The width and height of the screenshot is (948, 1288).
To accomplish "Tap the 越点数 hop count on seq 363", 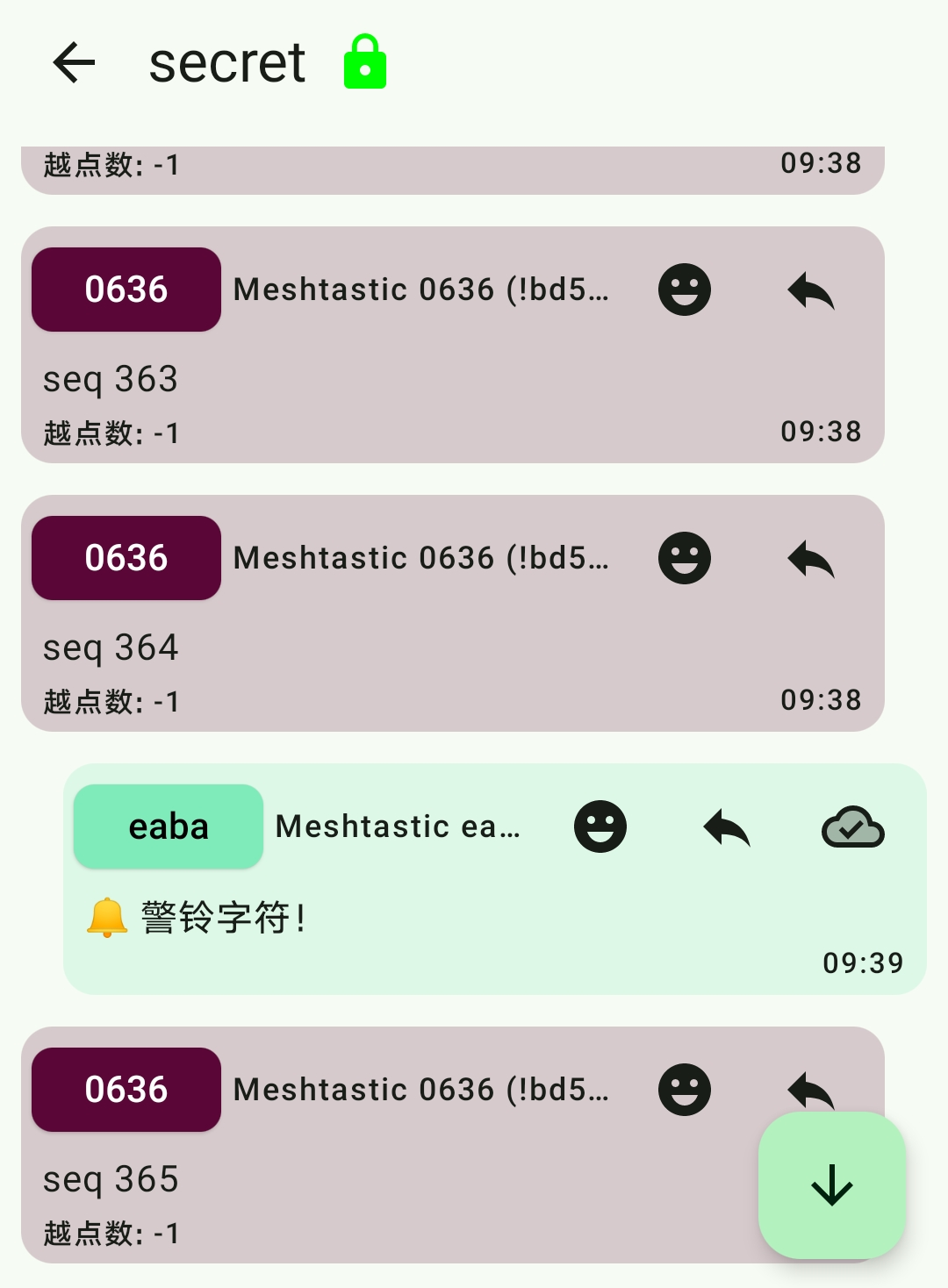I will [x=111, y=433].
